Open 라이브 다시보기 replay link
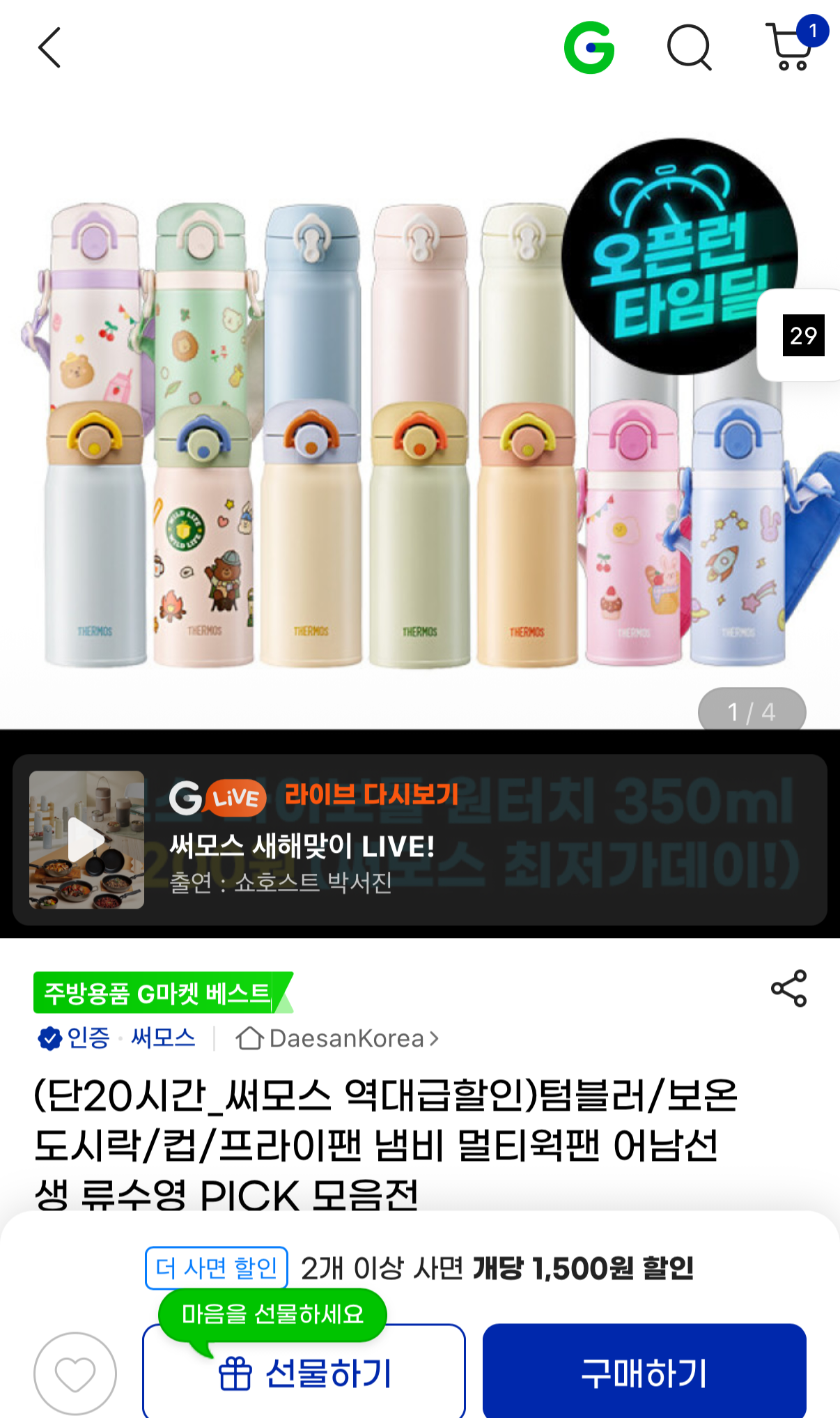 (x=369, y=794)
